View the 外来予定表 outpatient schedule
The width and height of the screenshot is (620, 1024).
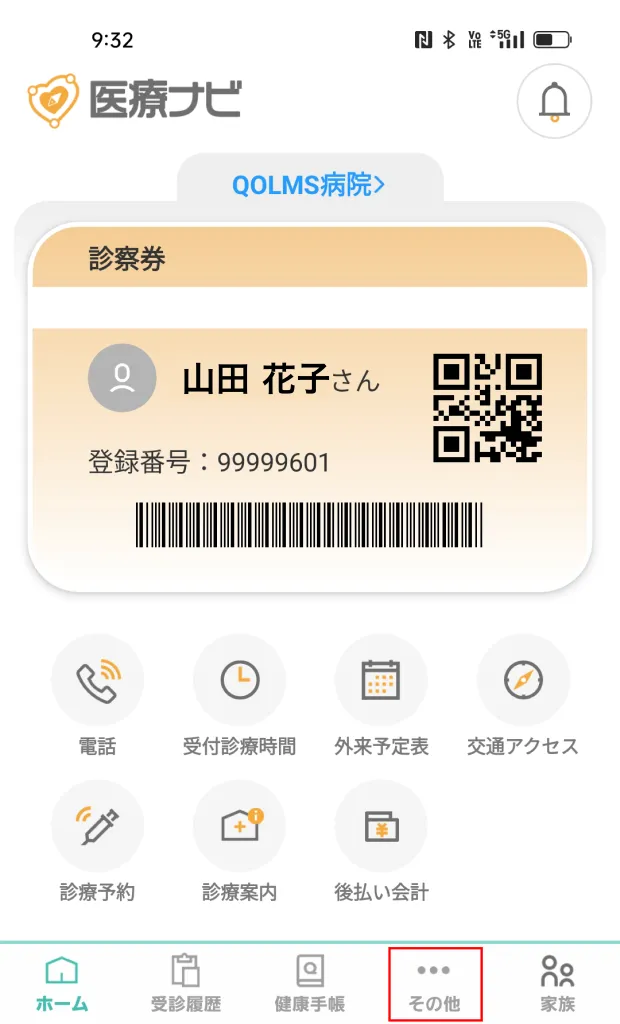click(x=381, y=680)
